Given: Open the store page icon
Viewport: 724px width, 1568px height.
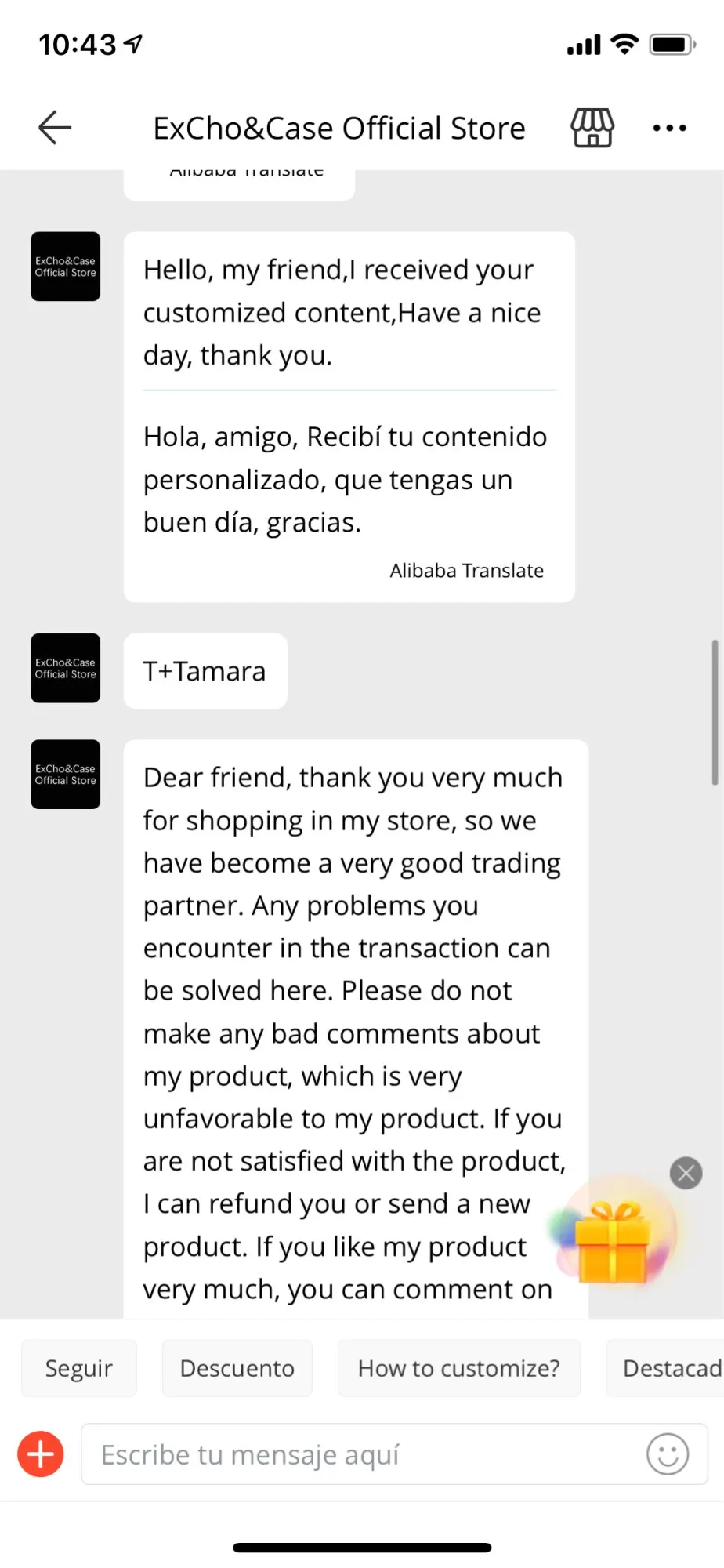Looking at the screenshot, I should click(592, 128).
